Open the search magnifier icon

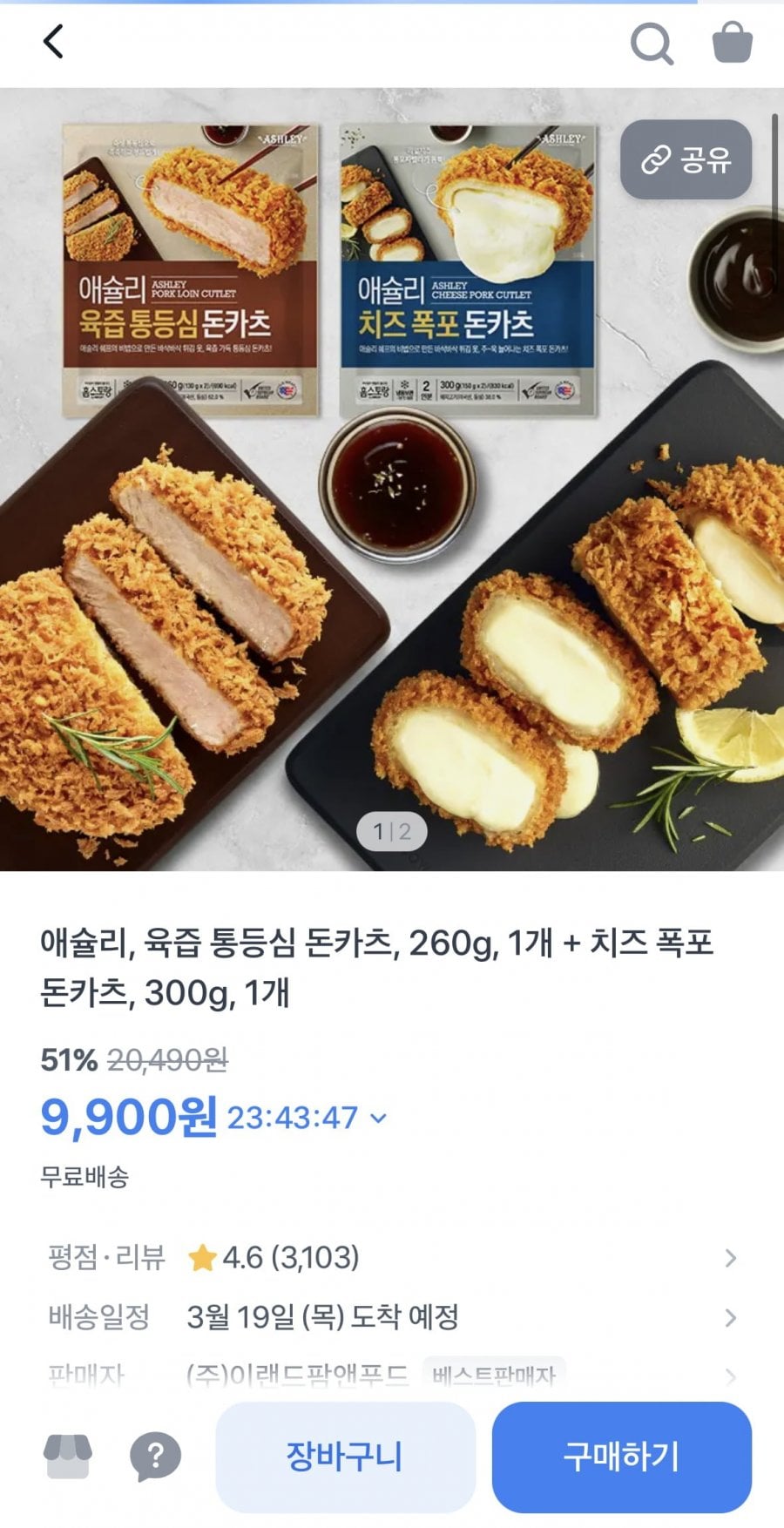651,43
